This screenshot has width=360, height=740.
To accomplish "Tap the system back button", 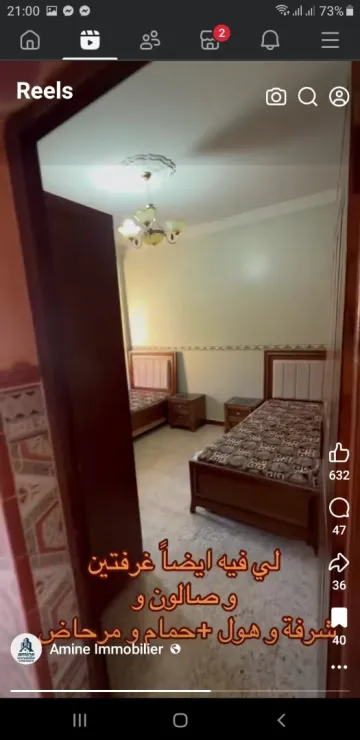I will 281,720.
